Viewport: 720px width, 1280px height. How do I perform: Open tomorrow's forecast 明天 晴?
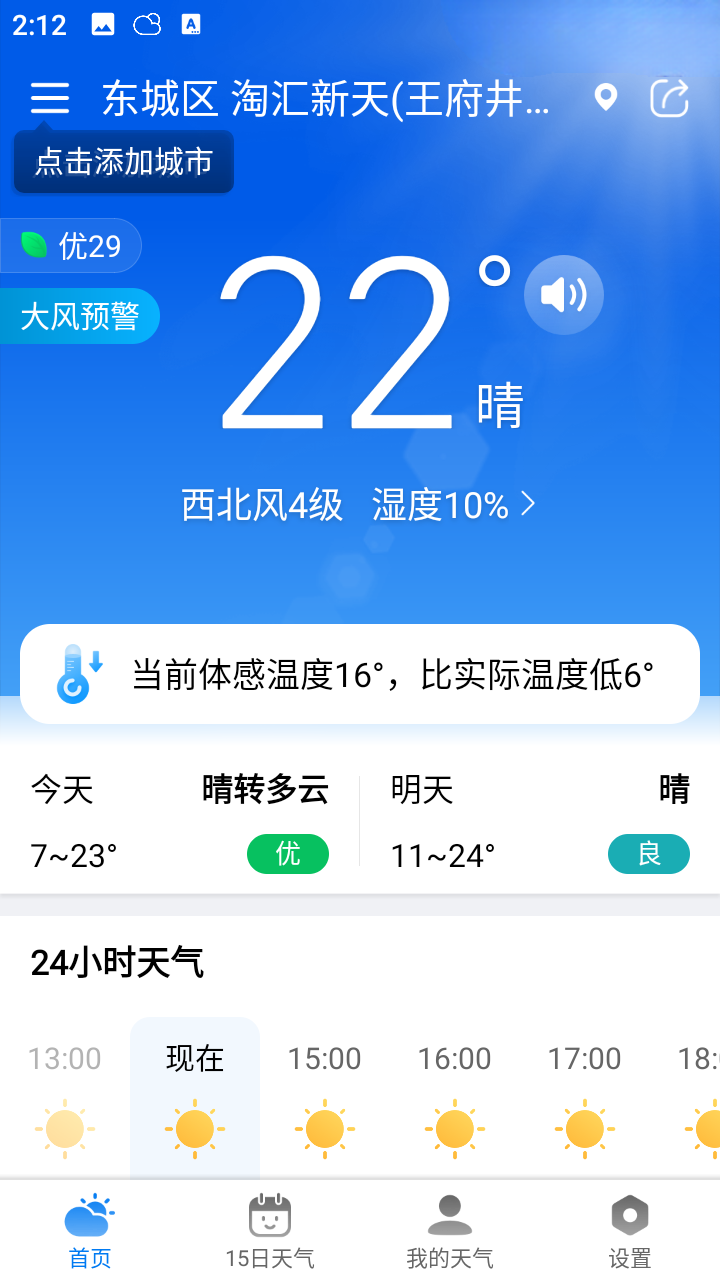click(x=540, y=822)
